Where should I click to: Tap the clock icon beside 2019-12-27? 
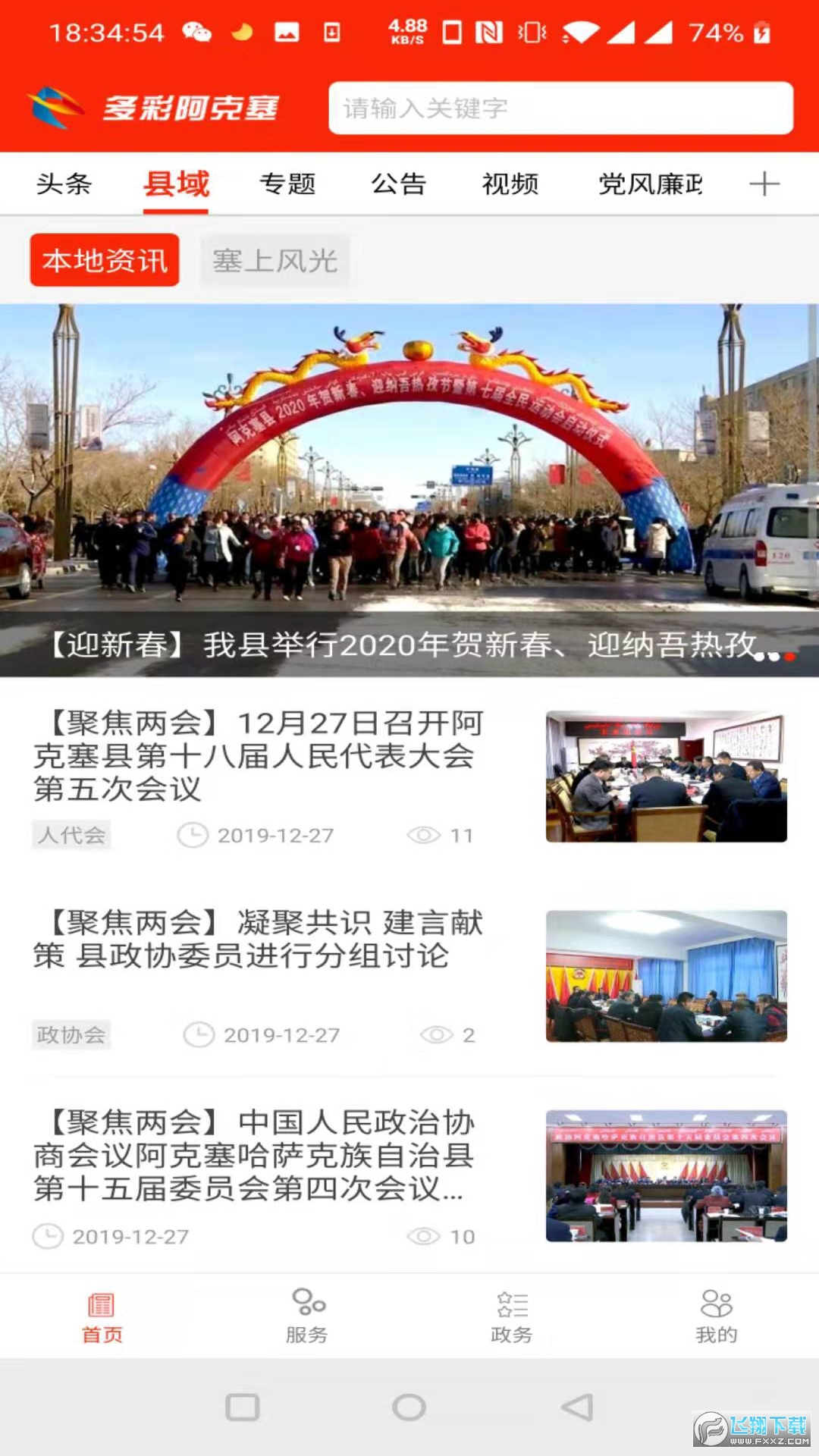(x=196, y=835)
